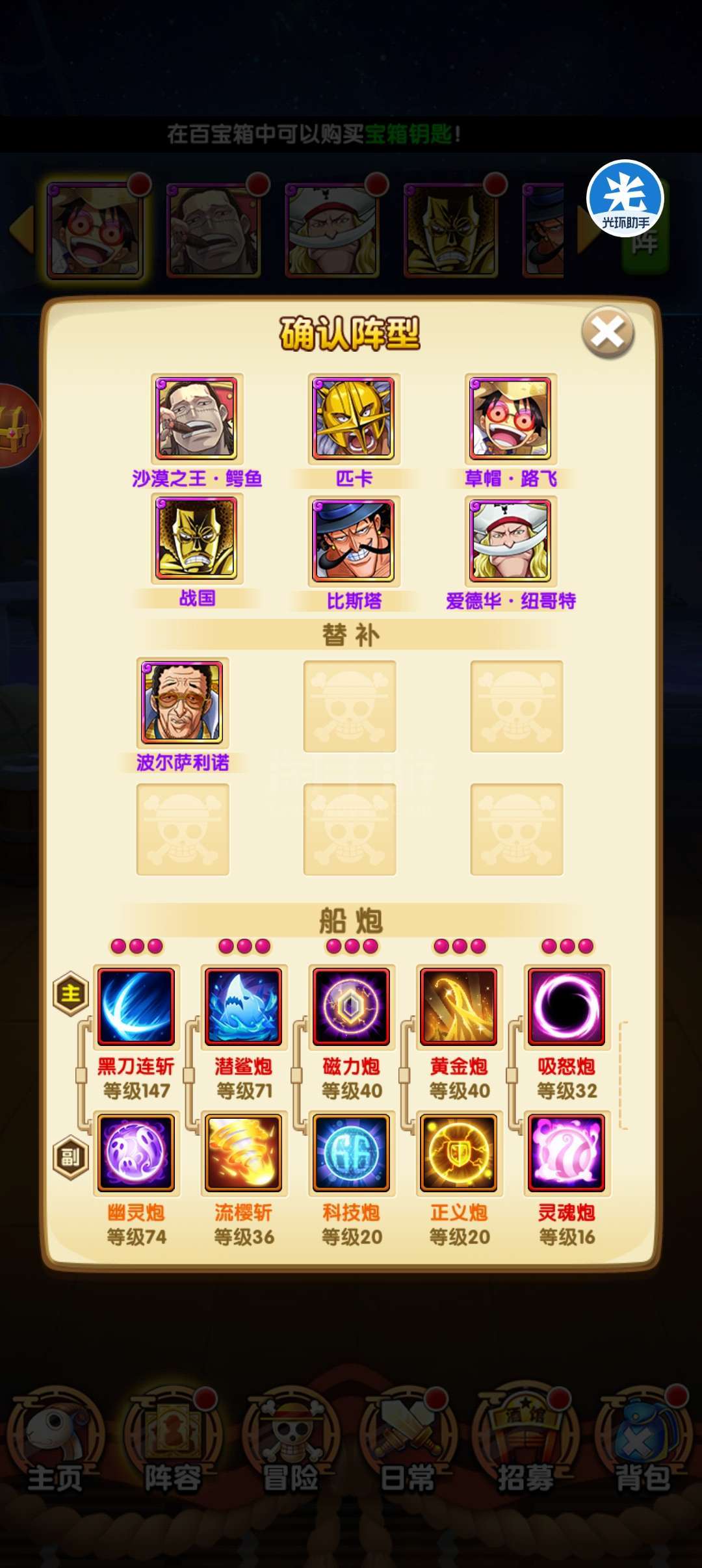Open the 黑刀连斩 main cannon
Viewport: 702px width, 1568px height.
(136, 1006)
